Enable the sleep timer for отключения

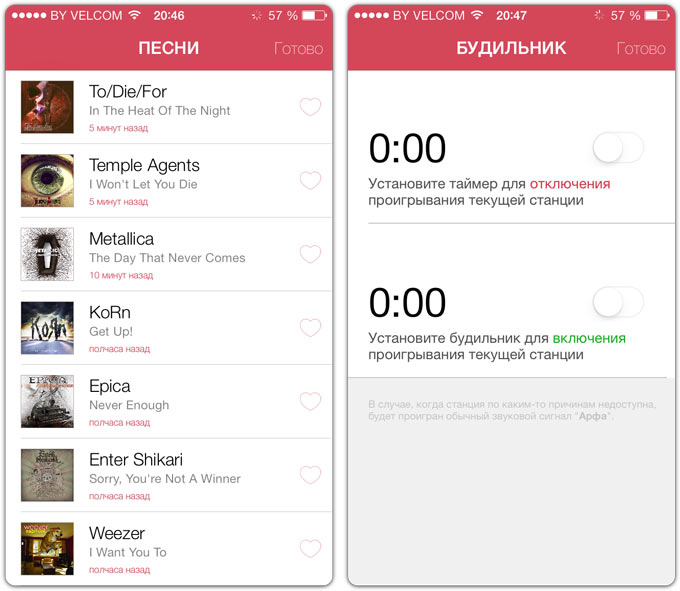[618, 149]
